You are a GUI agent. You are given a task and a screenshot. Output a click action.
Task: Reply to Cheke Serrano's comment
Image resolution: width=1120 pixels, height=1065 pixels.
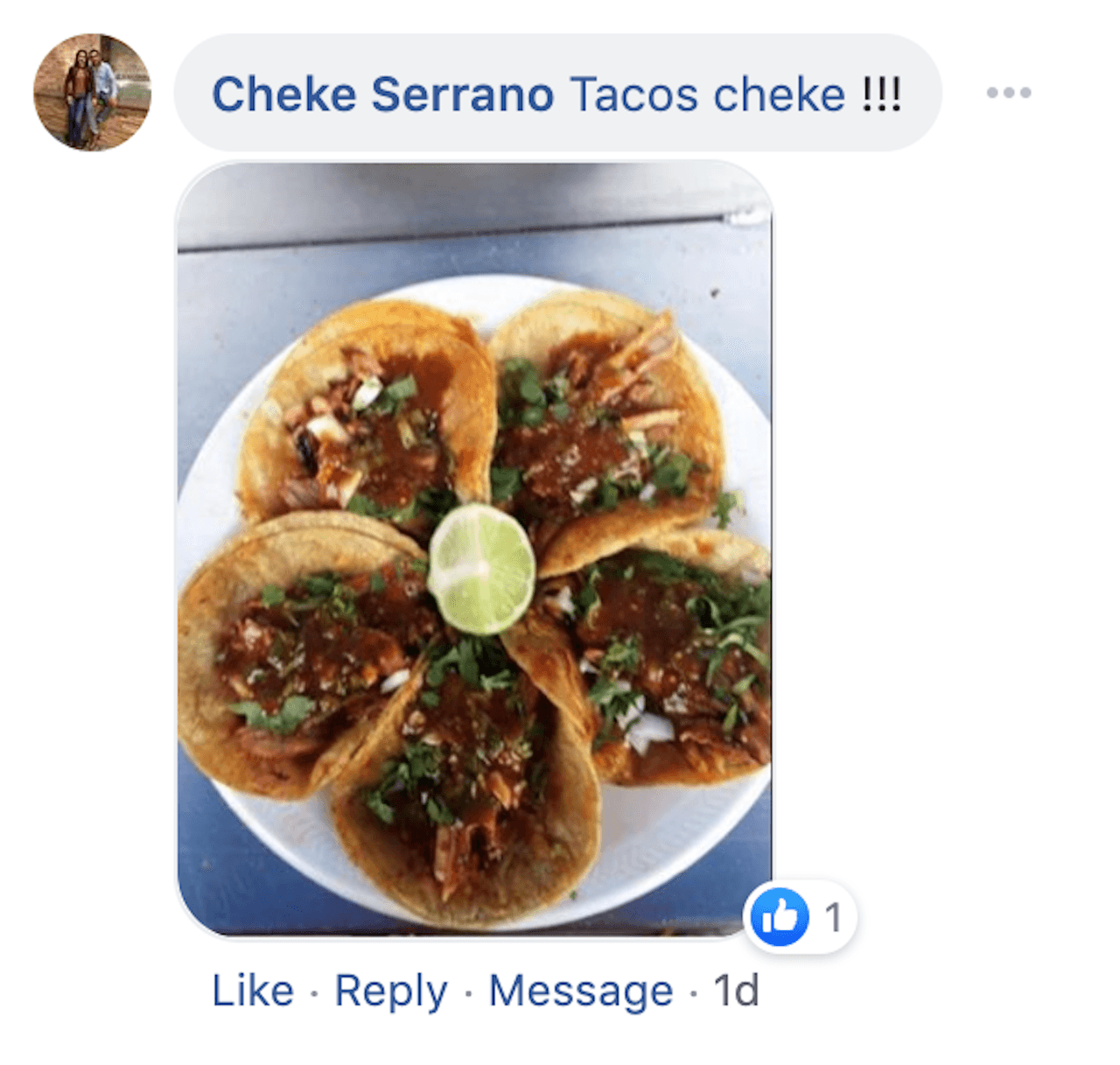tap(390, 991)
